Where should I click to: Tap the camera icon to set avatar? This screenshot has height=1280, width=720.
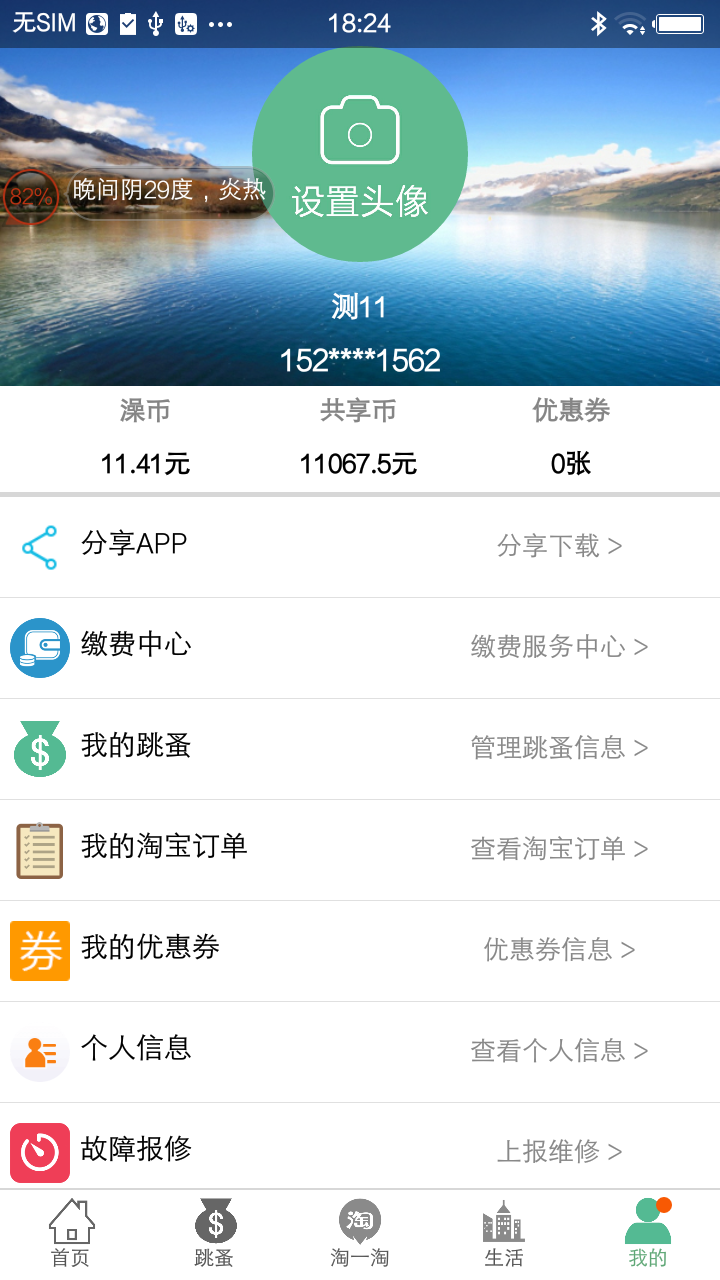(360, 130)
